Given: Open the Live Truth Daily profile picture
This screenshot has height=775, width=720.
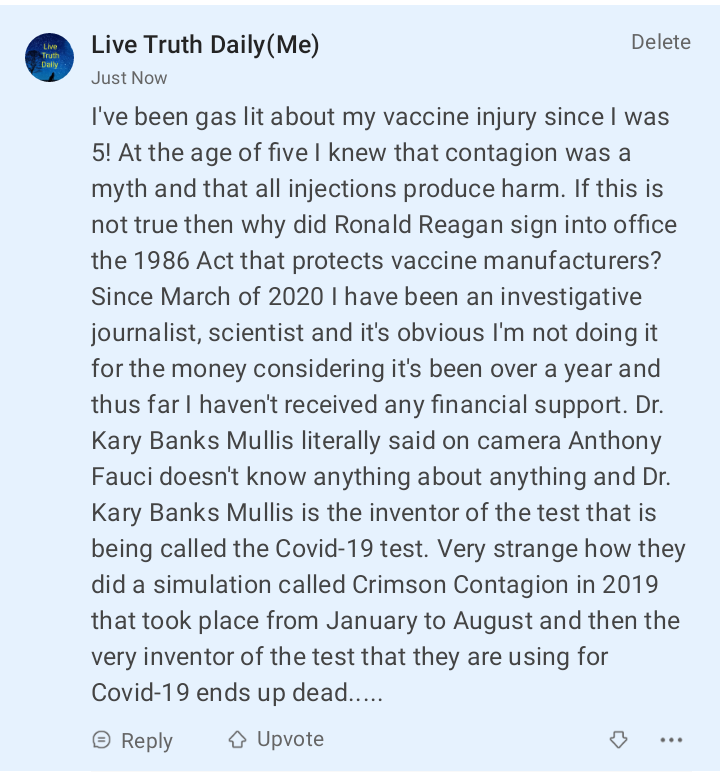Looking at the screenshot, I should coord(49,57).
